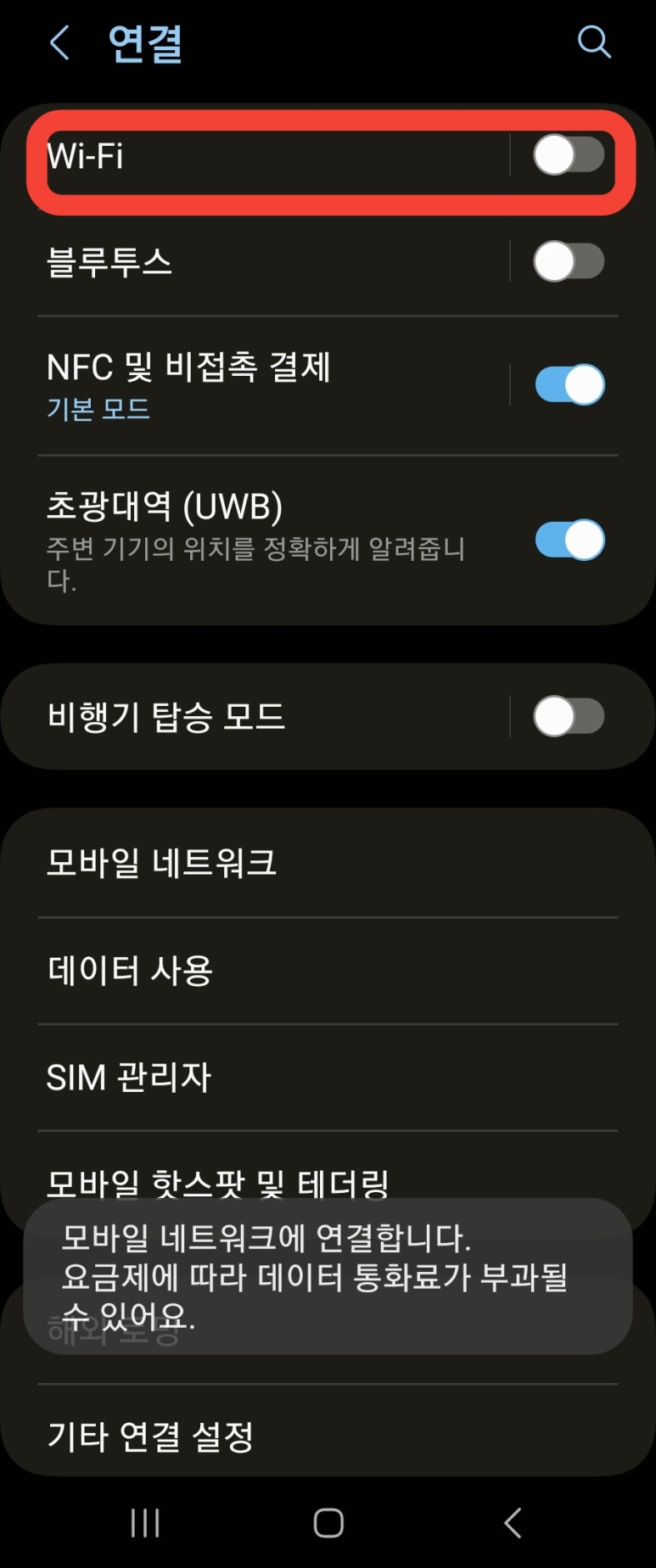Image resolution: width=656 pixels, height=1568 pixels.
Task: Enable the 블루투스 switch
Action: pyautogui.click(x=569, y=261)
